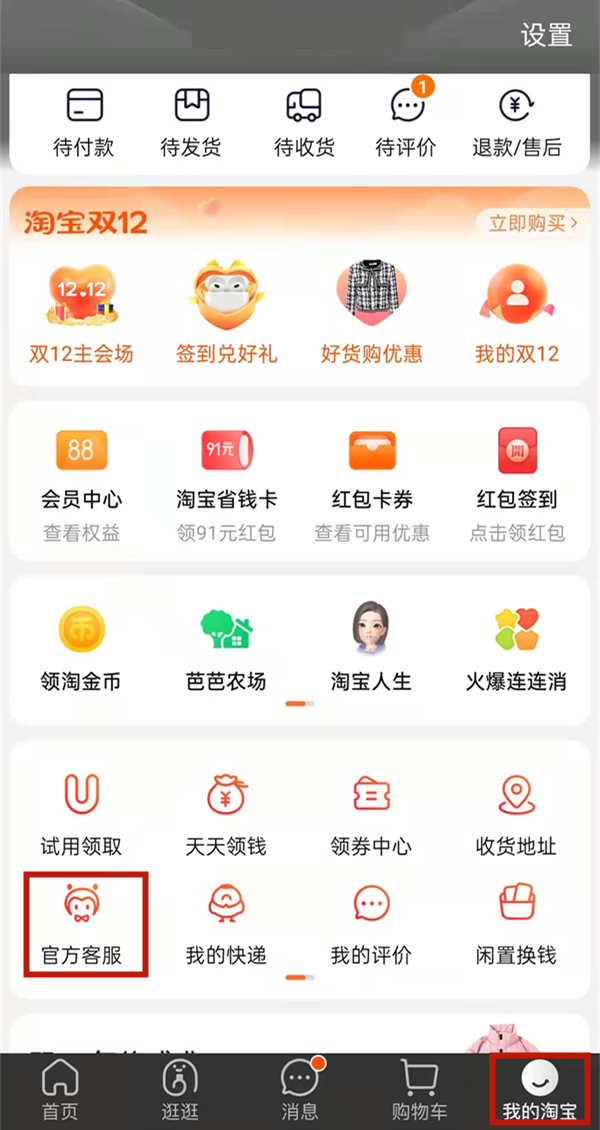Switch to the 消息 messages tab
The height and width of the screenshot is (1130, 600).
tap(299, 1088)
